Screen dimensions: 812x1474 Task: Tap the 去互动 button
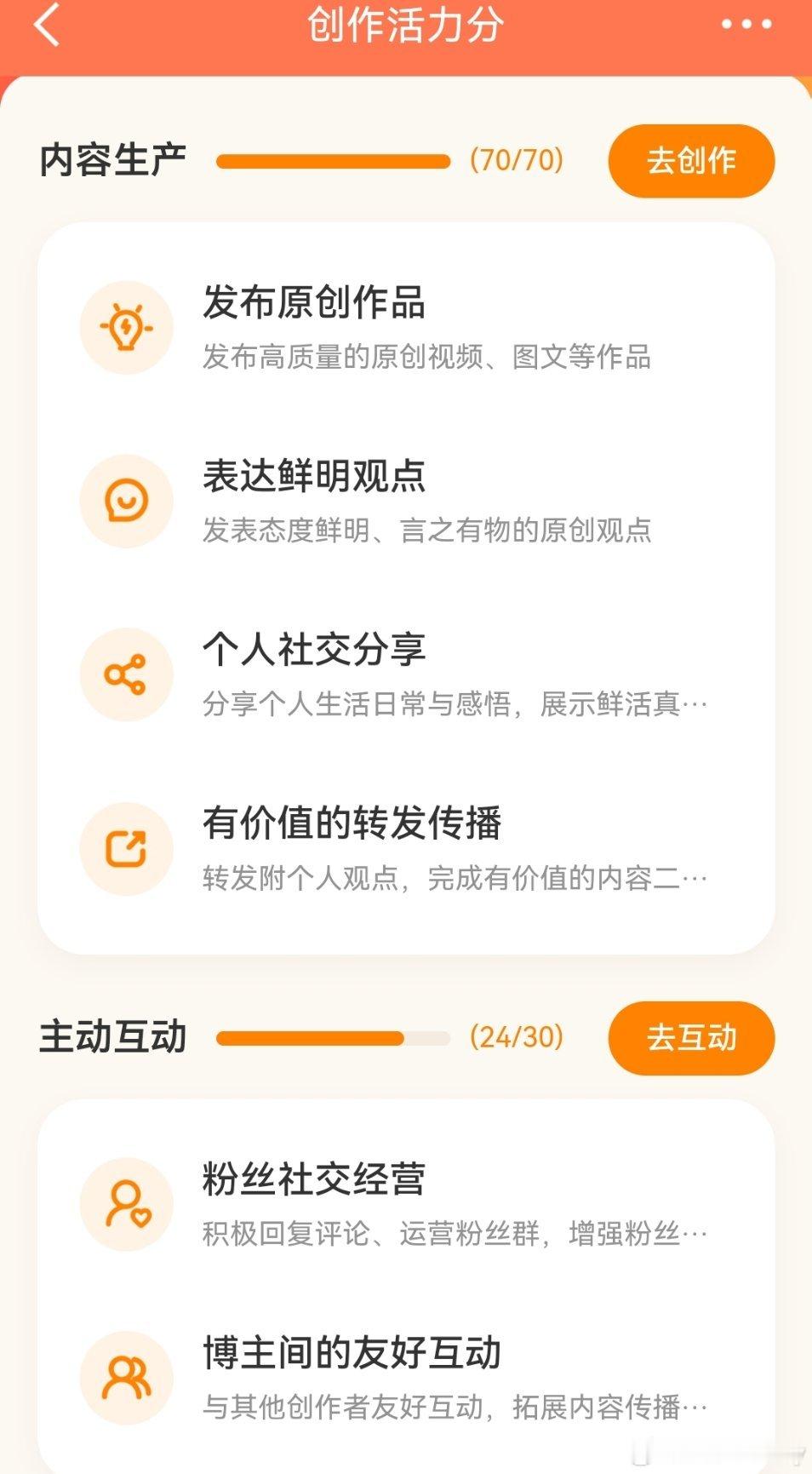pyautogui.click(x=691, y=1038)
